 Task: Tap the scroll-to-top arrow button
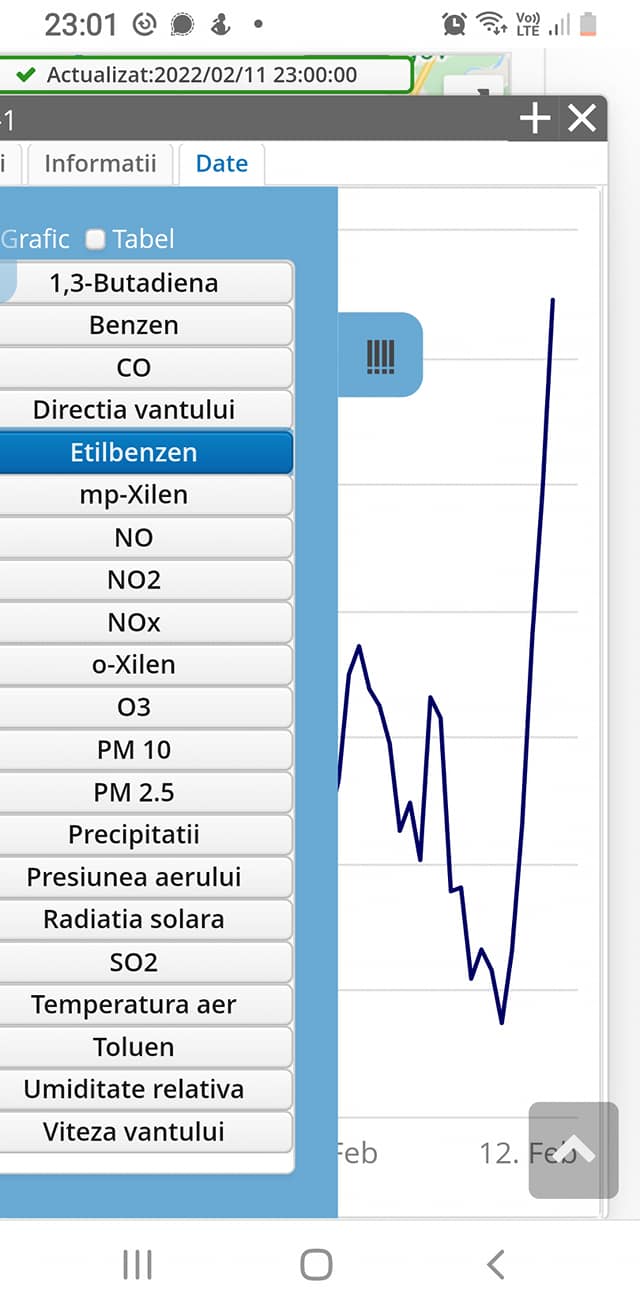click(573, 1150)
